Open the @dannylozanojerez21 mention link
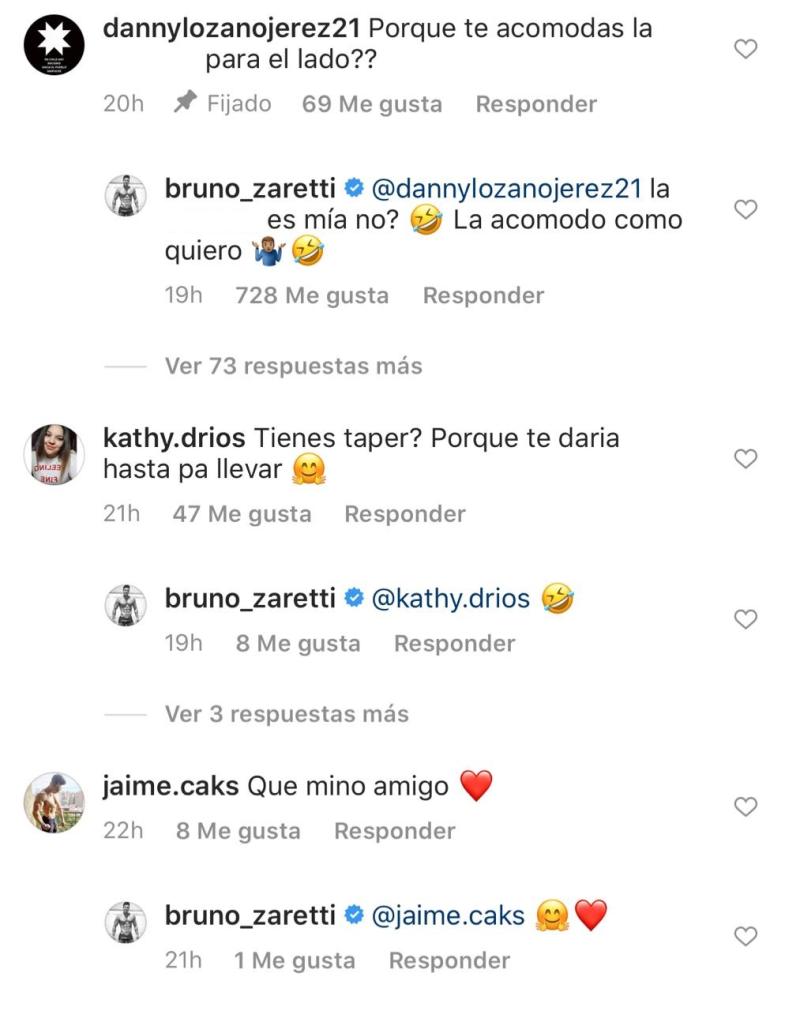Image resolution: width=800 pixels, height=1011 pixels. click(x=506, y=187)
